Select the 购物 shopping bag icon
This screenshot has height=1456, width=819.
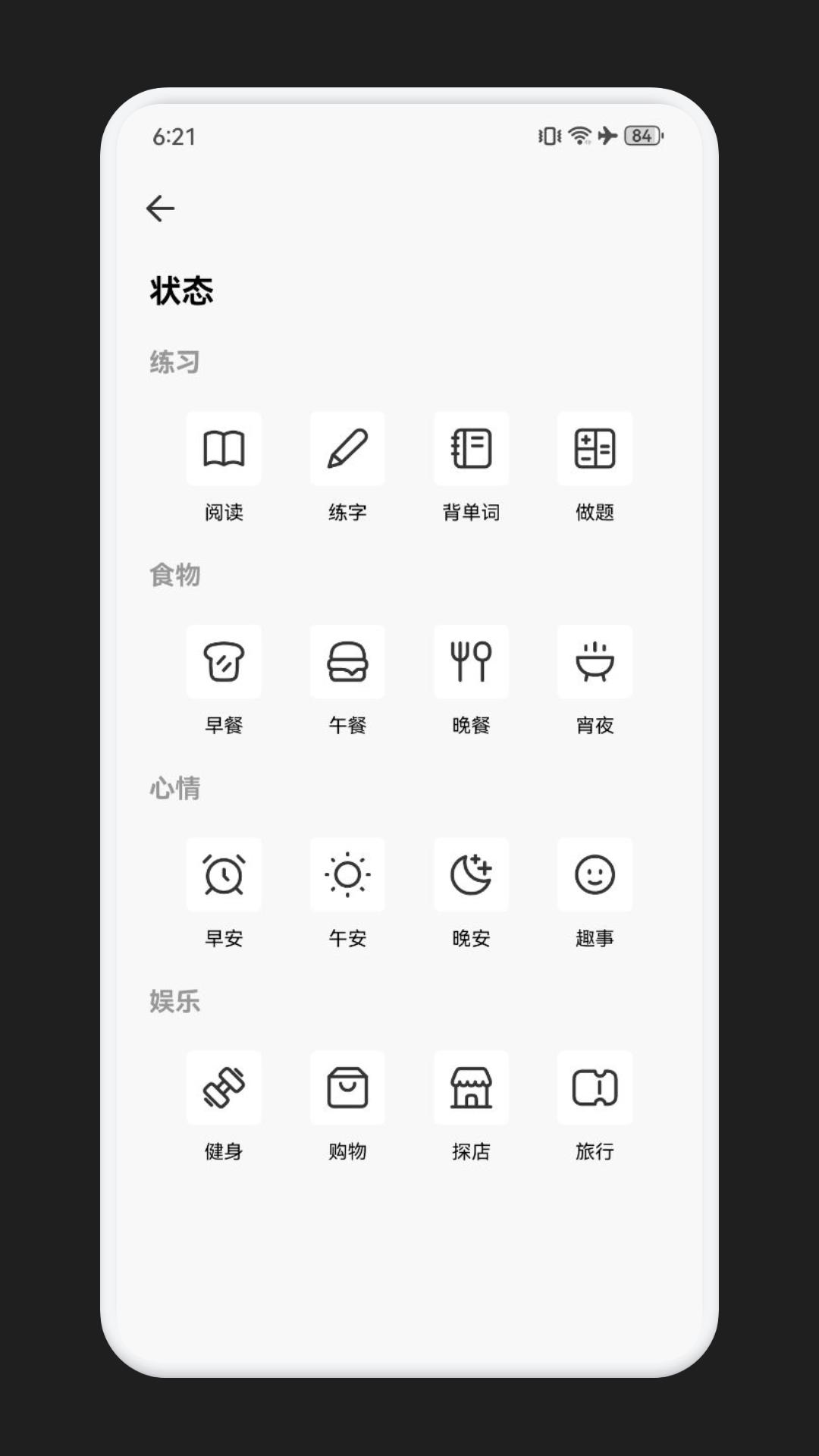[x=347, y=1088]
